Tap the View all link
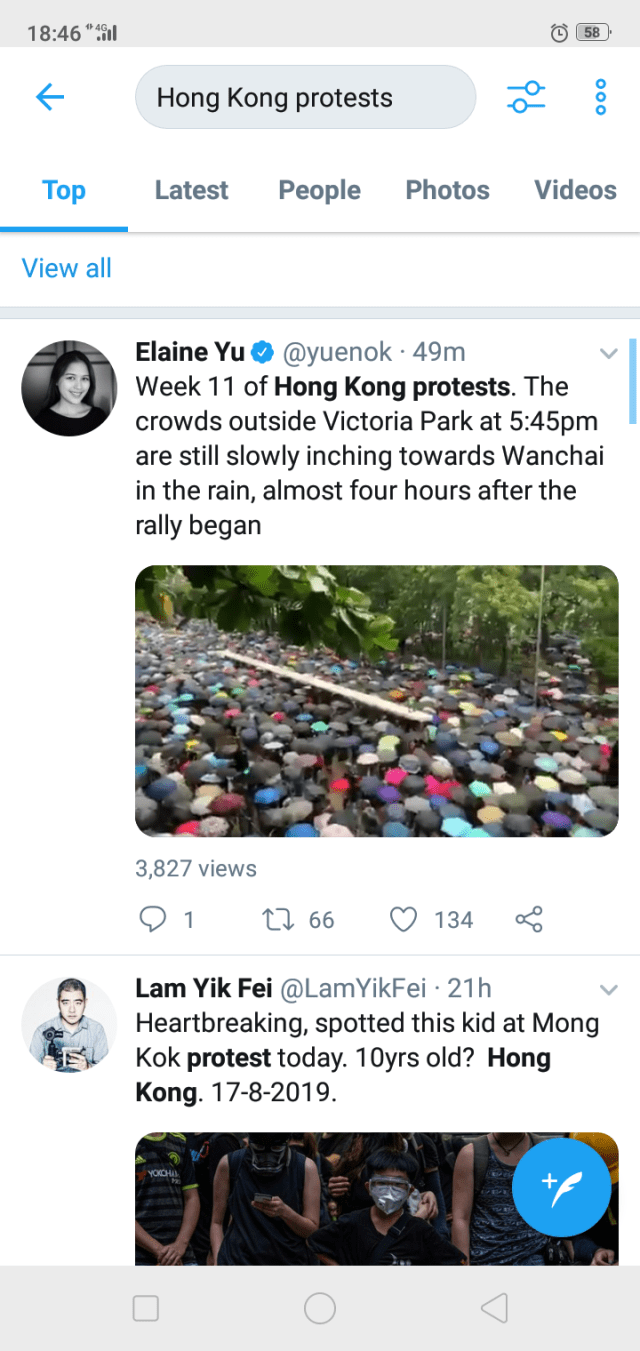Viewport: 640px width, 1351px height. coord(67,268)
